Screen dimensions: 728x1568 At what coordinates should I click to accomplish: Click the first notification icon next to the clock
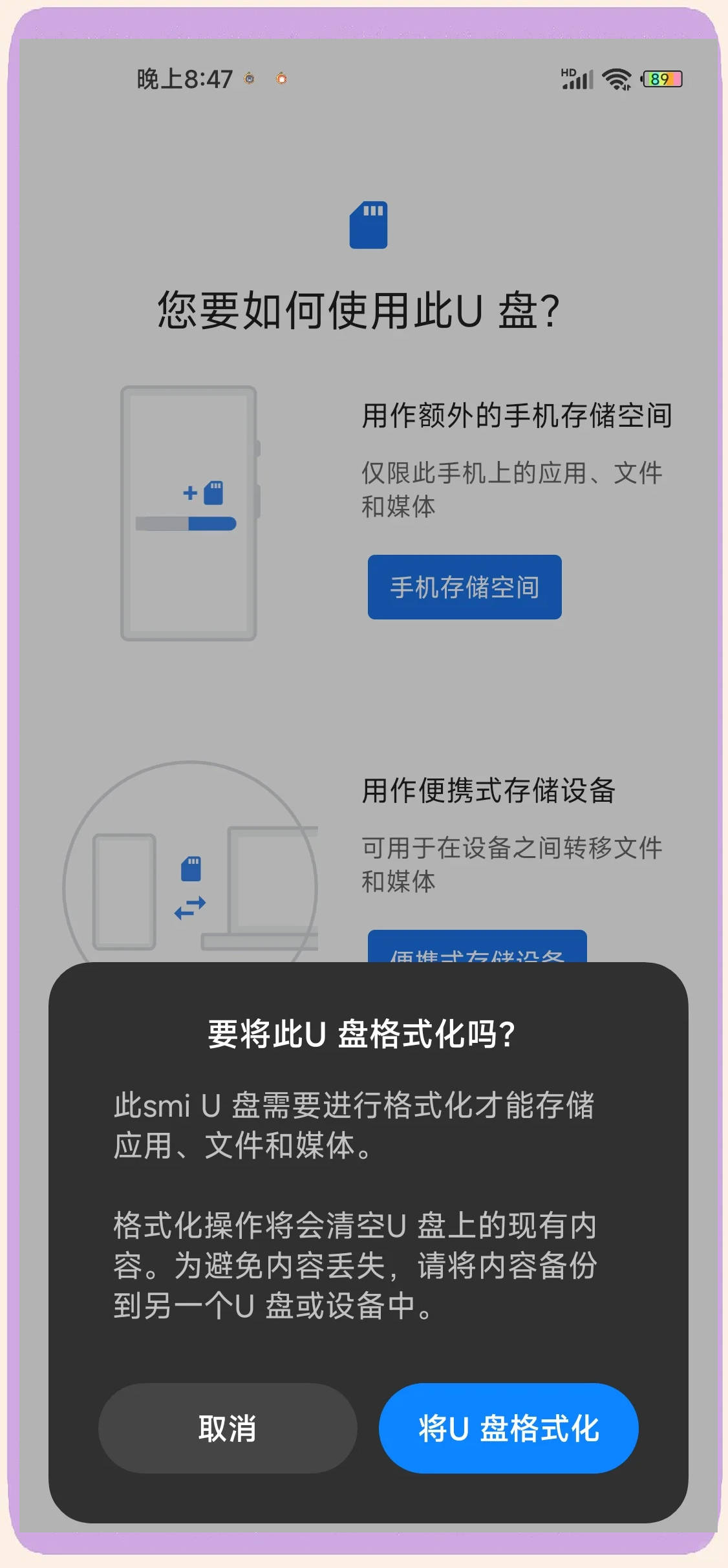click(x=249, y=79)
